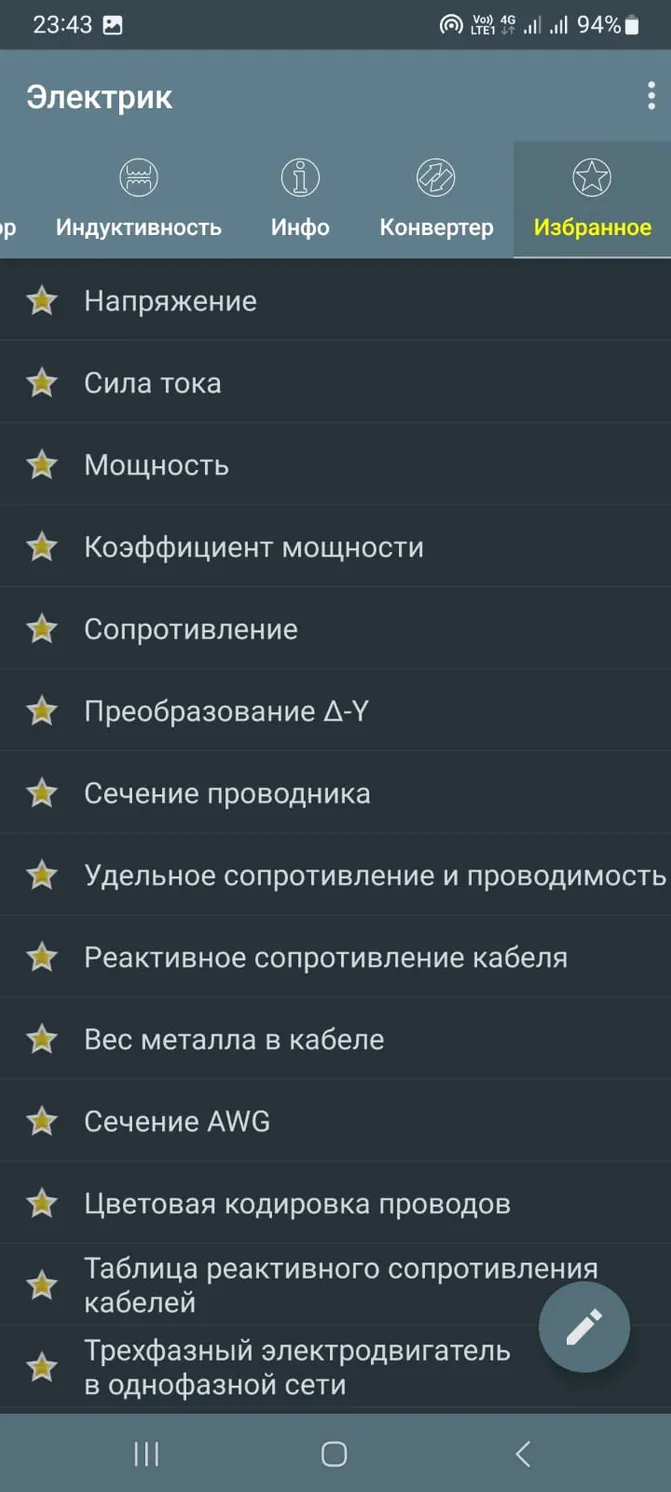Screen dimensions: 671x1492
Task: Switch to the Индуктивность tab
Action: tap(138, 200)
